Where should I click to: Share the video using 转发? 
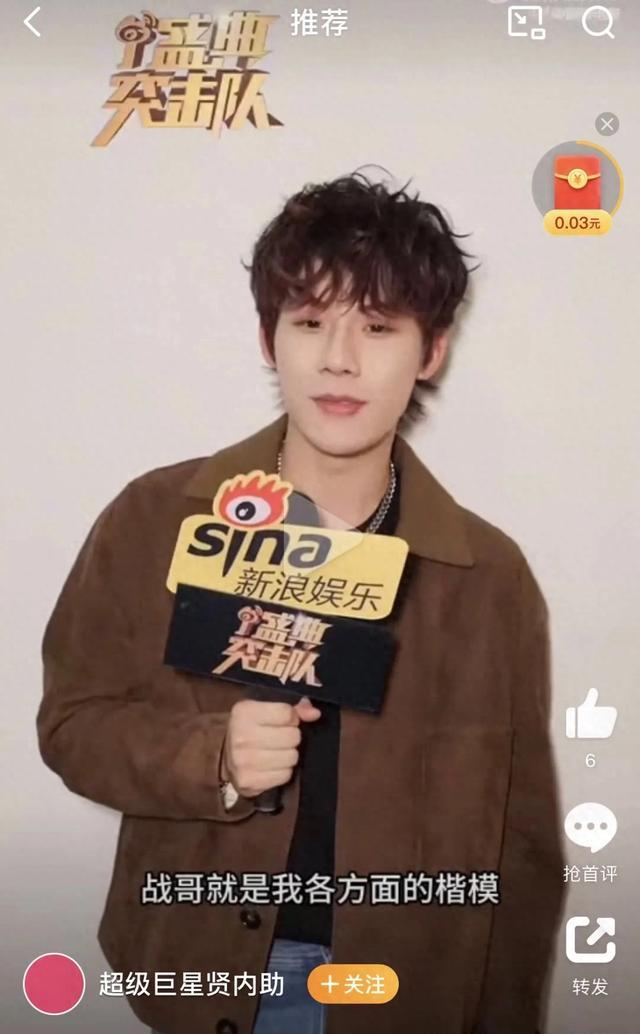coord(590,942)
